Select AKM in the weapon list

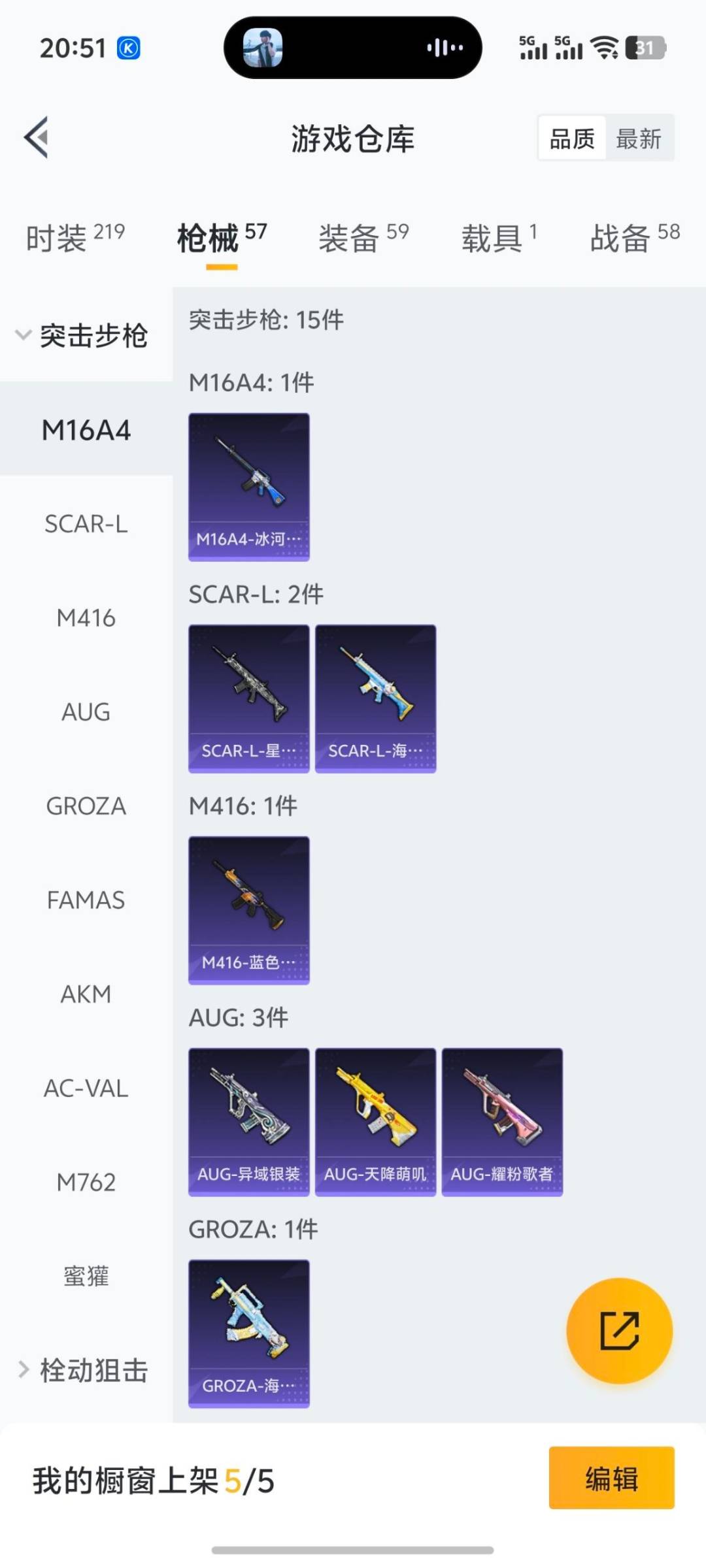tap(86, 994)
